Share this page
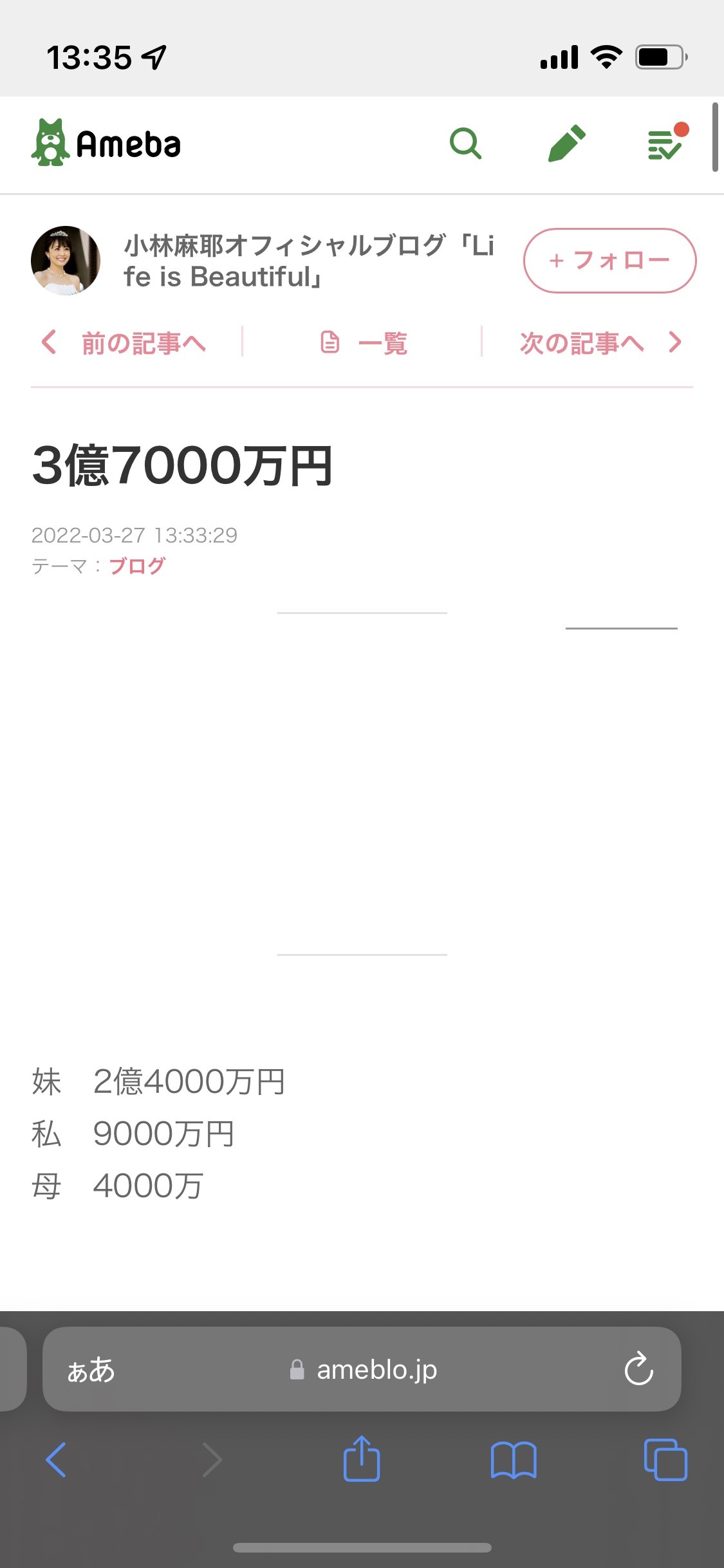 (x=362, y=1459)
